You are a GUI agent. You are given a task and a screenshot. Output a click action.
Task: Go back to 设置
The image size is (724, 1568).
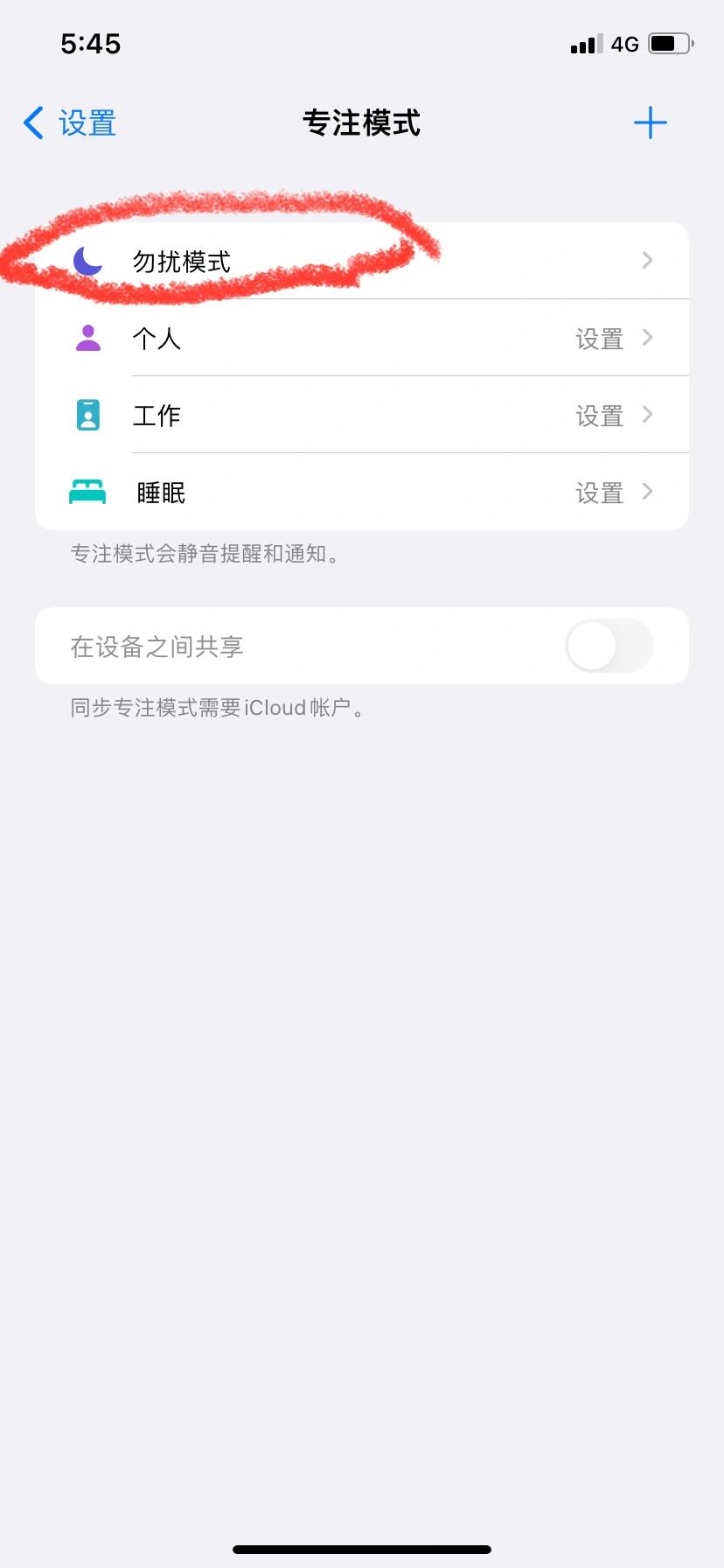(x=70, y=123)
